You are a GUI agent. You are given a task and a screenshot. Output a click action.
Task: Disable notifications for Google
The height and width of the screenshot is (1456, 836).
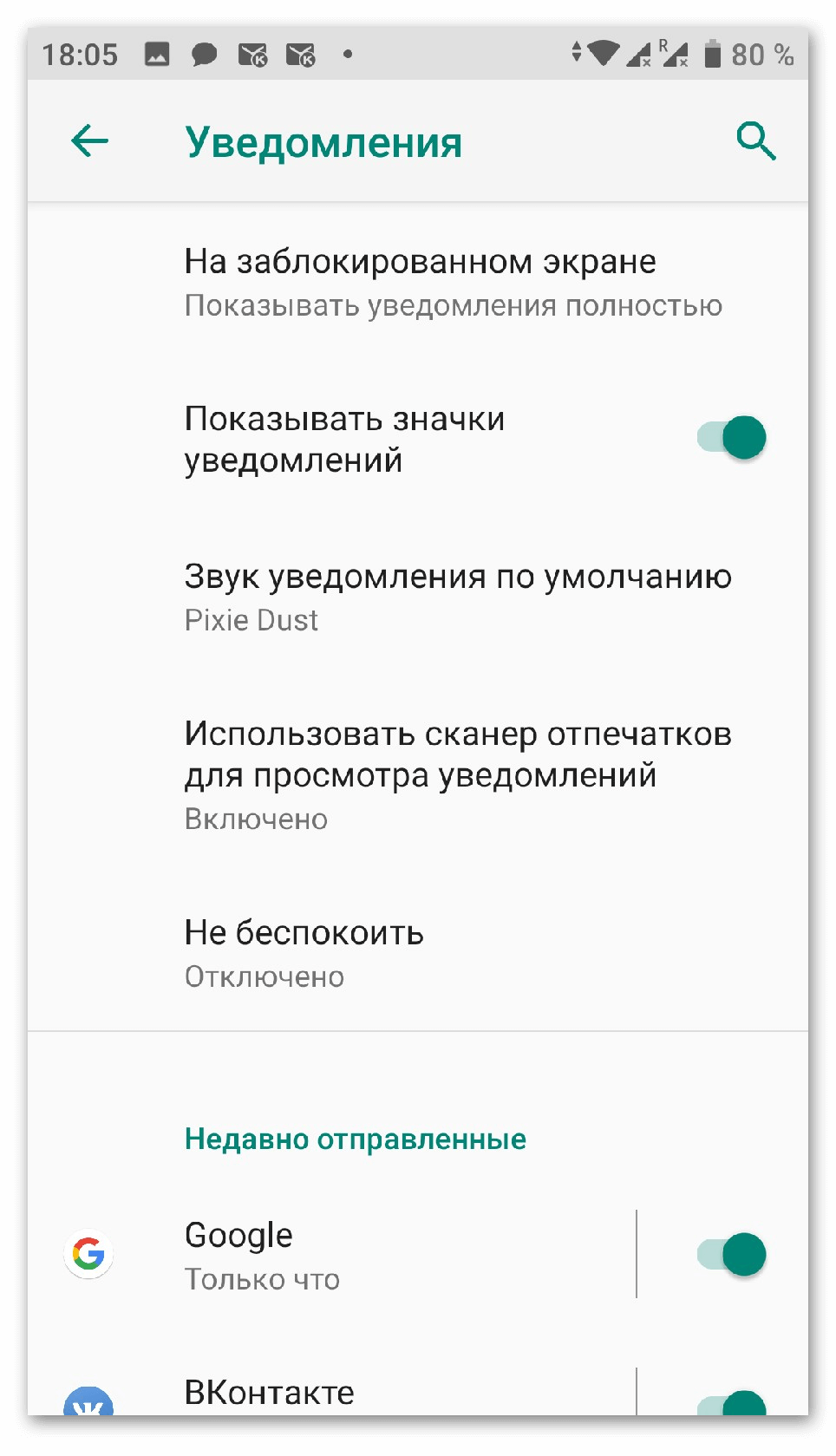732,1255
